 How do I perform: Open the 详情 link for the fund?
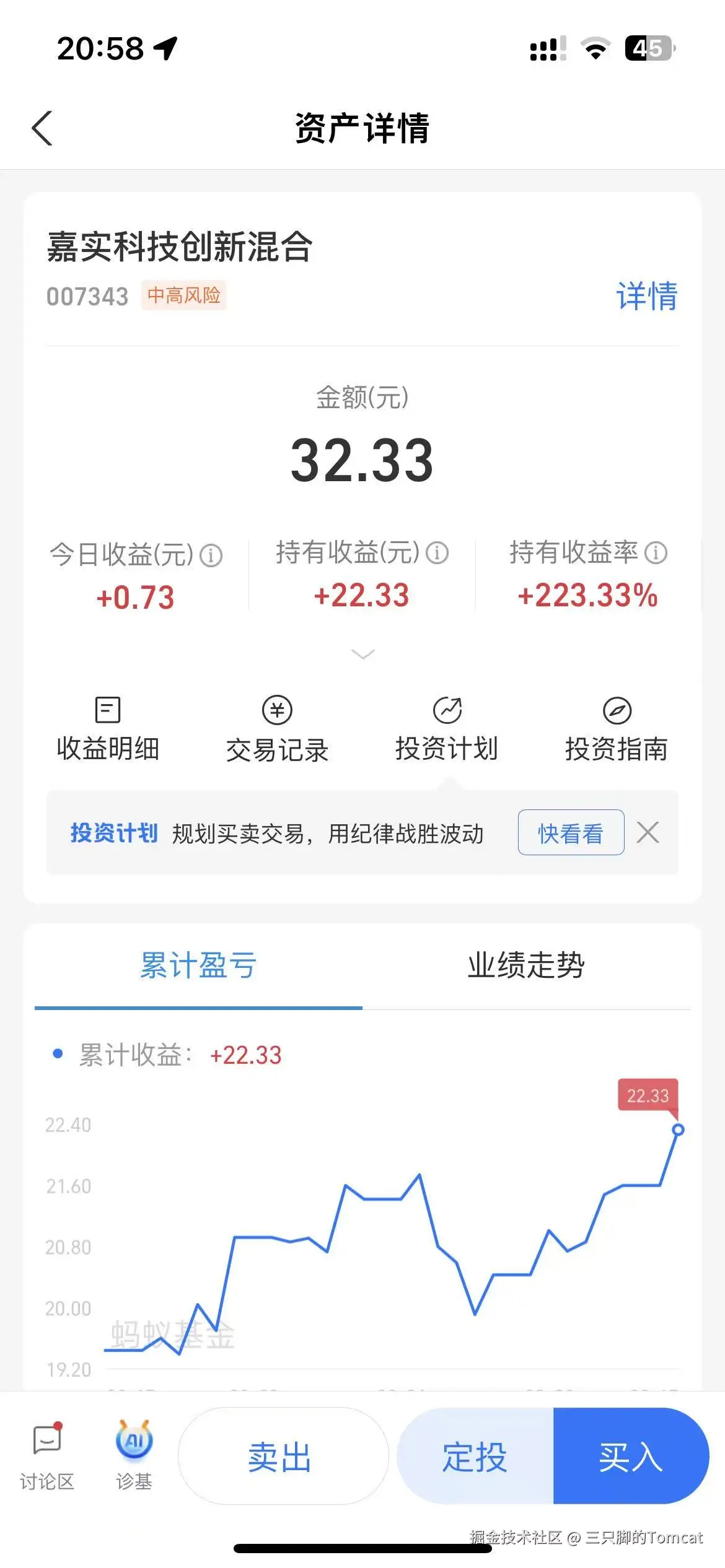pos(646,296)
